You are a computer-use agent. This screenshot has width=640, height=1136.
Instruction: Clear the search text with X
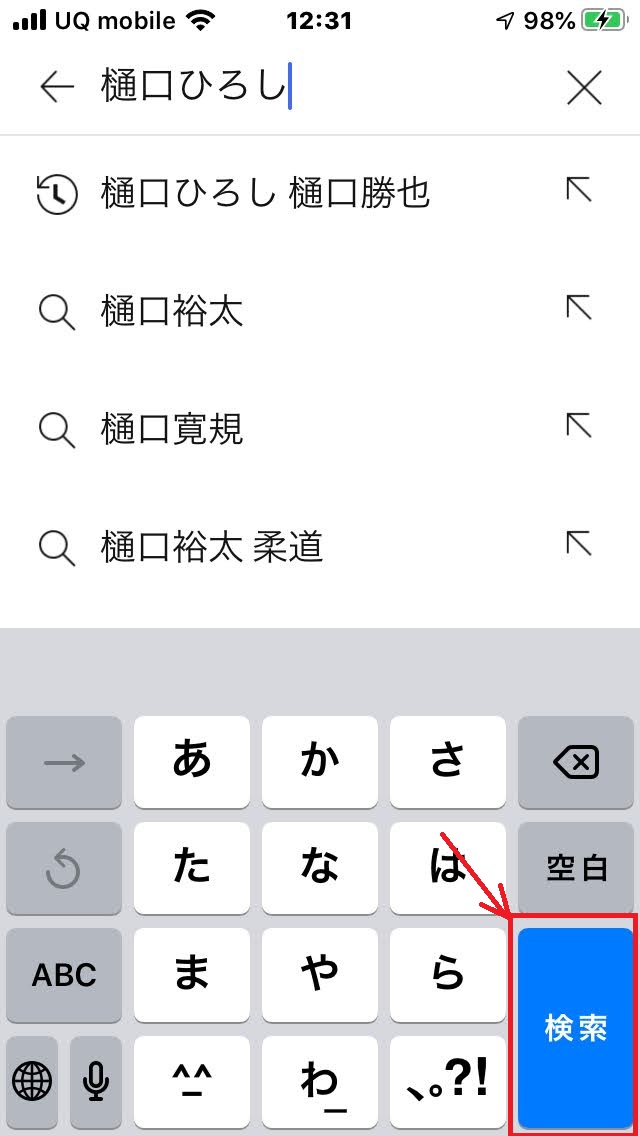click(x=584, y=88)
